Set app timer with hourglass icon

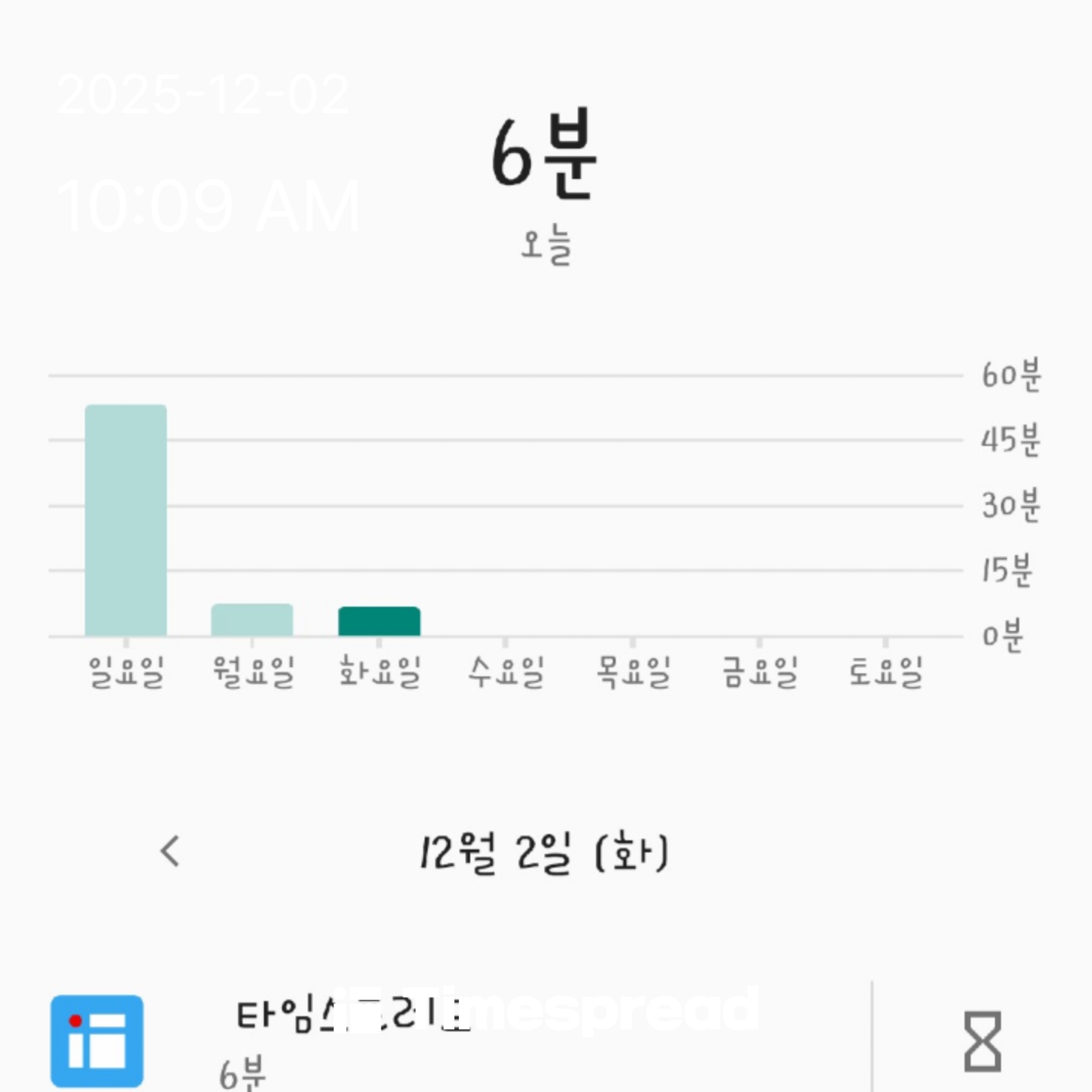tap(982, 1041)
